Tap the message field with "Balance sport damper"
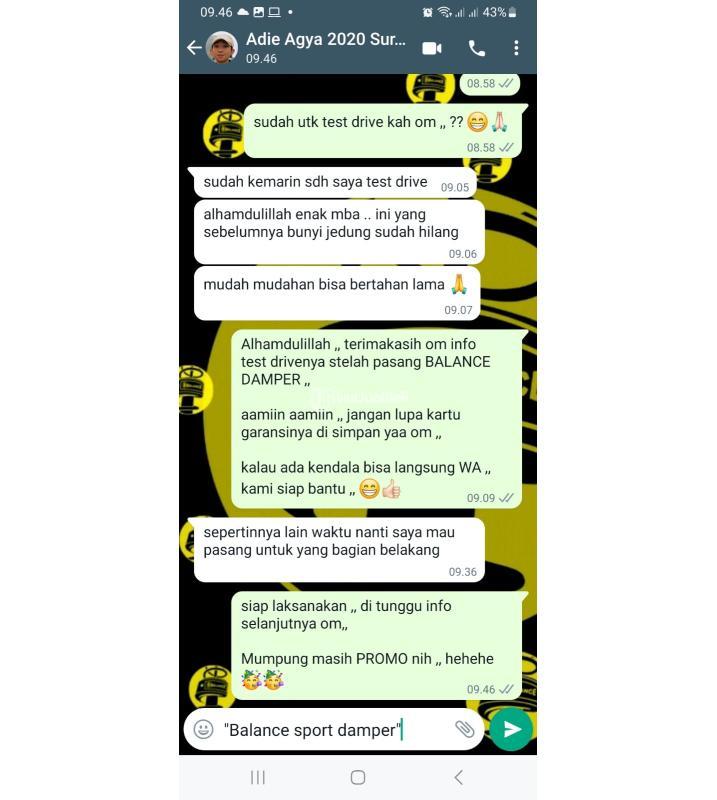The width and height of the screenshot is (717, 800). click(330, 730)
